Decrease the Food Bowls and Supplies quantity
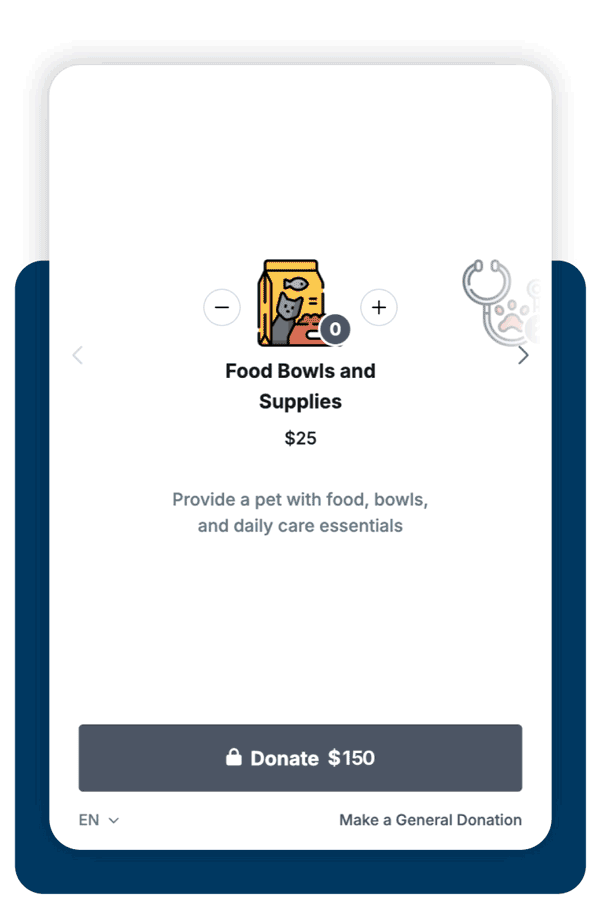The height and width of the screenshot is (914, 600). pyautogui.click(x=222, y=307)
